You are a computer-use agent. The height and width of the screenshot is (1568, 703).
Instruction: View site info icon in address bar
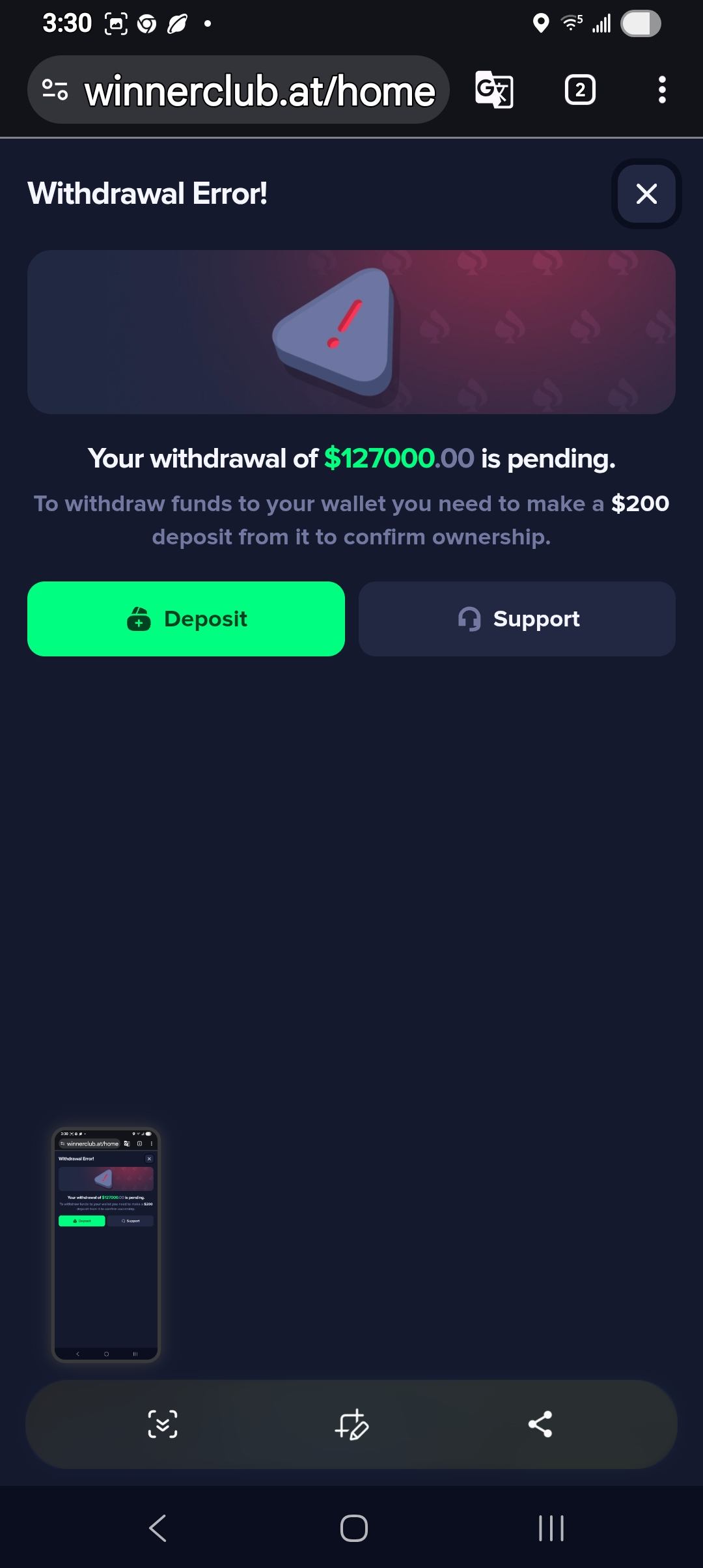(55, 90)
